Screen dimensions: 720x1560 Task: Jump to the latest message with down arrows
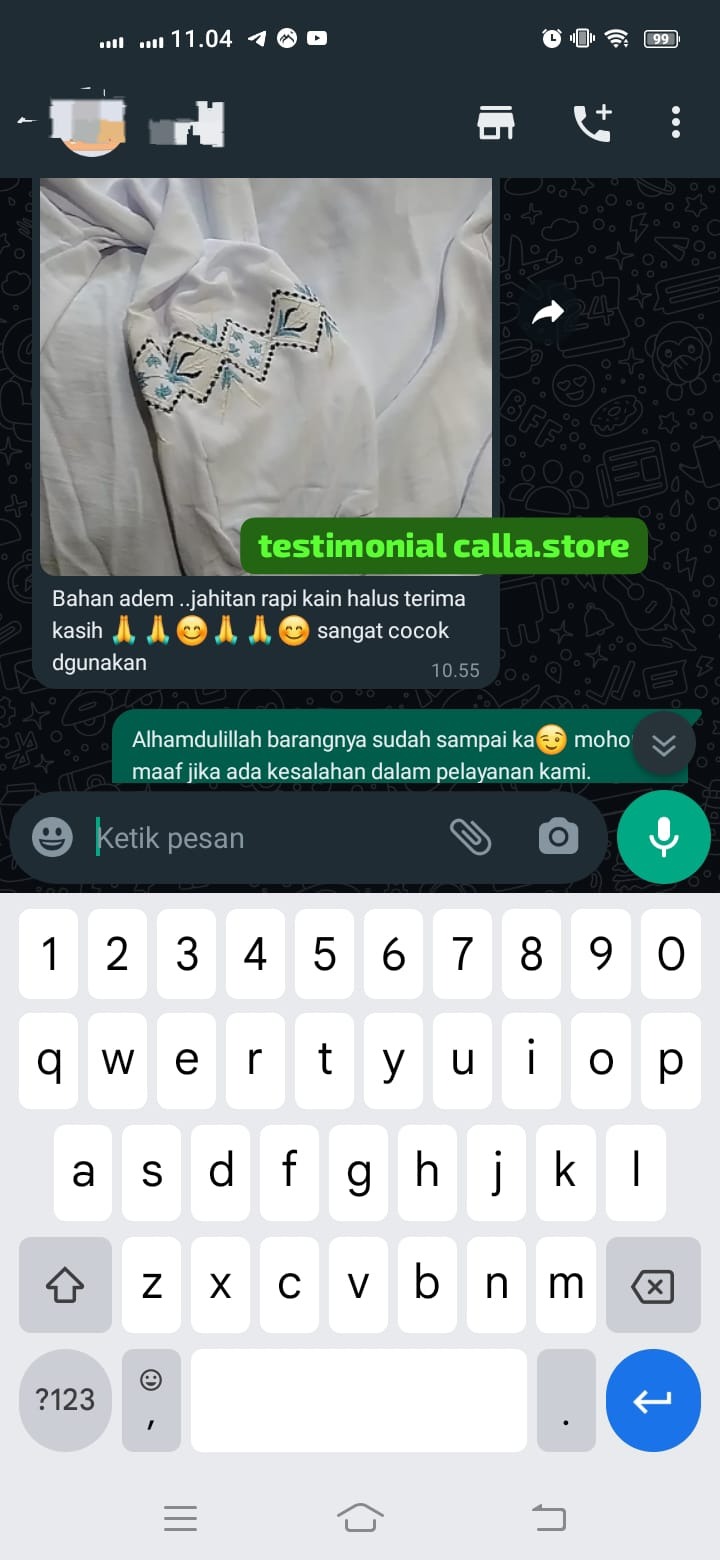664,744
